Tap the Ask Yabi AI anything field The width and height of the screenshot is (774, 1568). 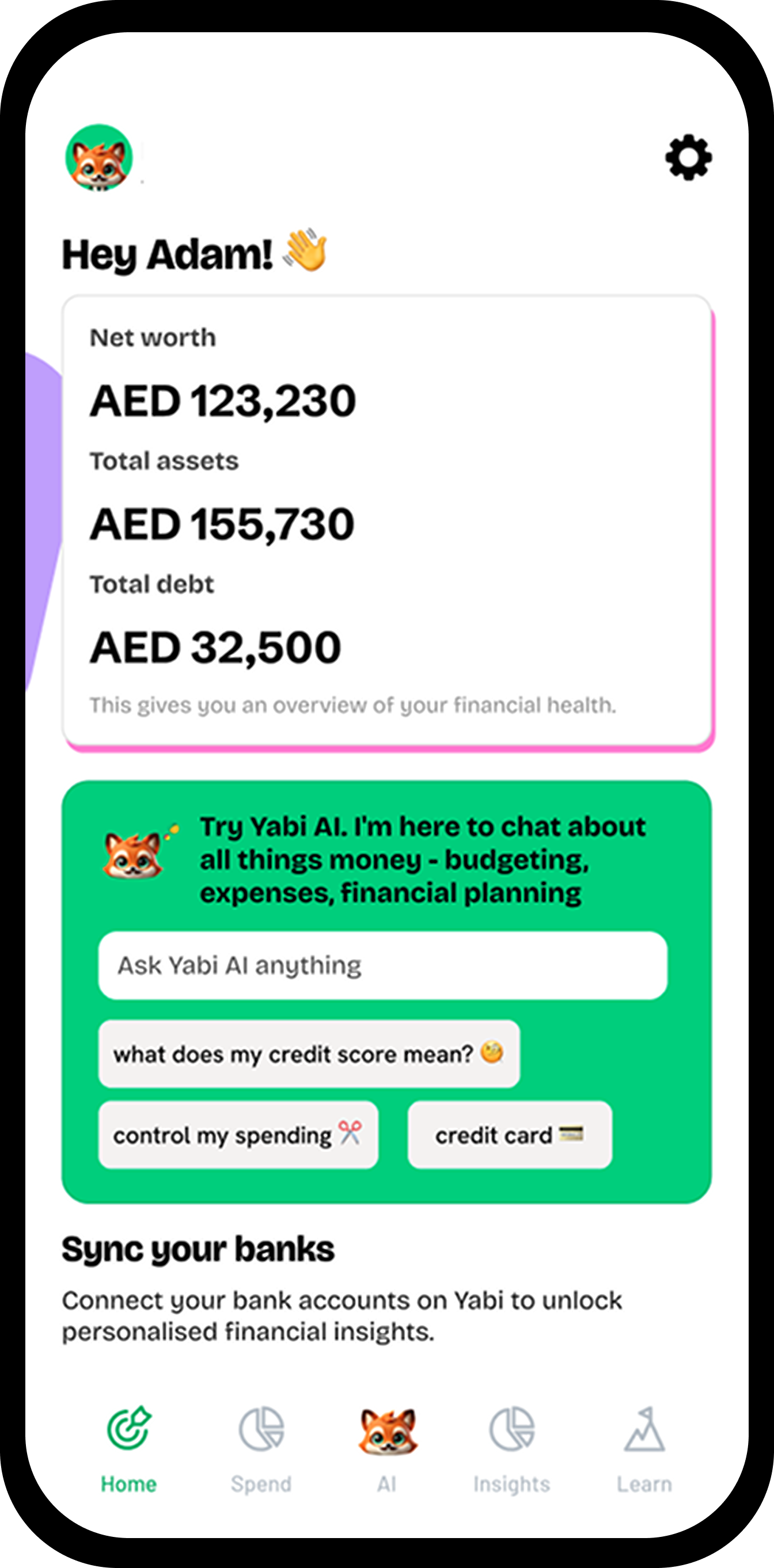[x=382, y=965]
